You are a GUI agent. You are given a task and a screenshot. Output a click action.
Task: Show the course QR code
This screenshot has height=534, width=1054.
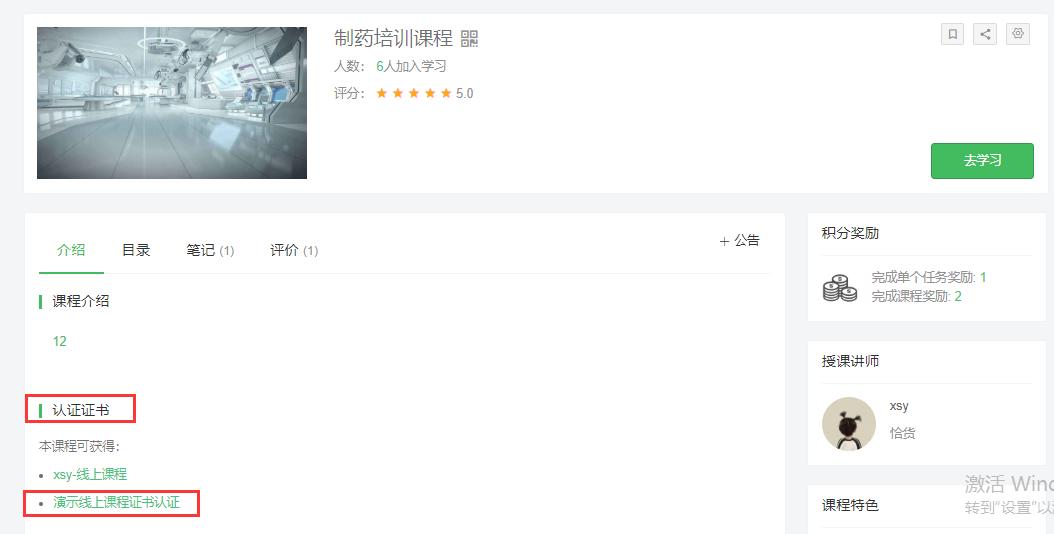click(x=469, y=39)
